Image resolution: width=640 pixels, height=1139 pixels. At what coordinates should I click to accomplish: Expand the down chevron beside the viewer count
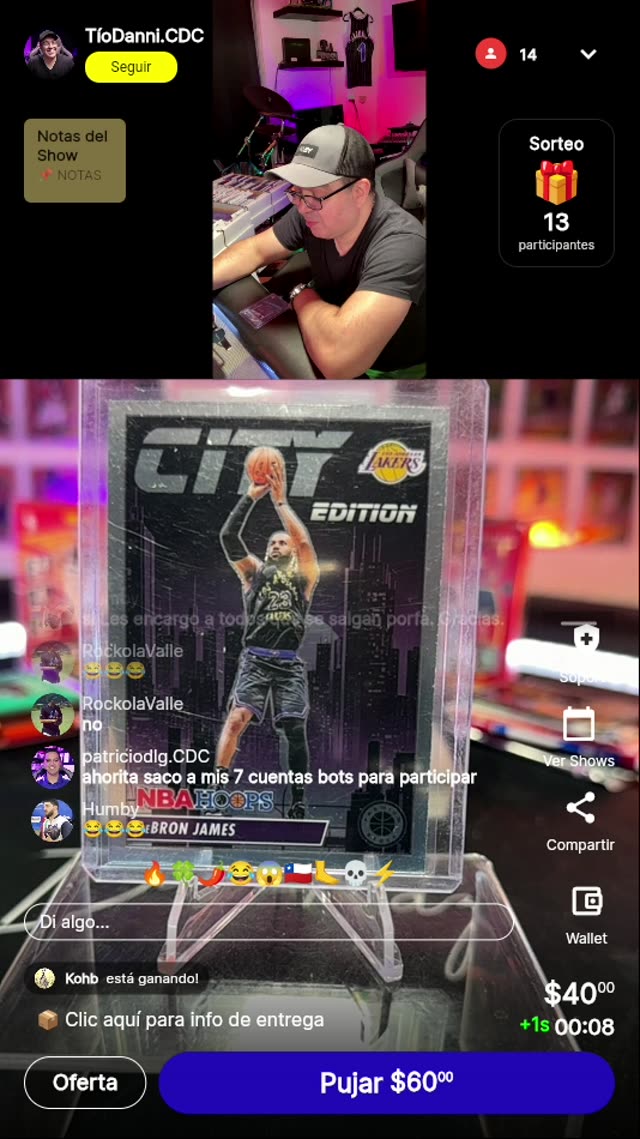pos(588,54)
